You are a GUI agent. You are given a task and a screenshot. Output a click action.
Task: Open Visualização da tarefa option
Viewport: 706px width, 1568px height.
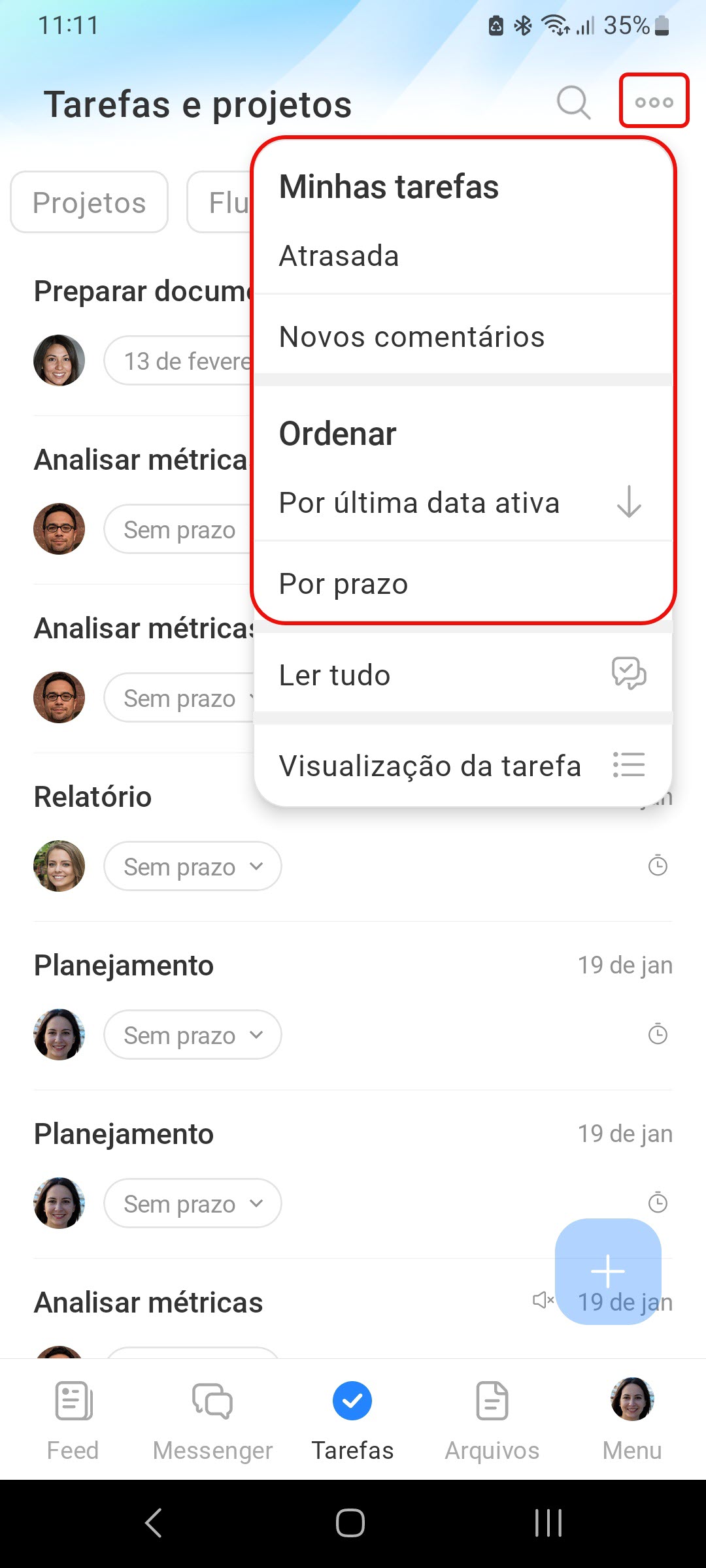click(430, 766)
